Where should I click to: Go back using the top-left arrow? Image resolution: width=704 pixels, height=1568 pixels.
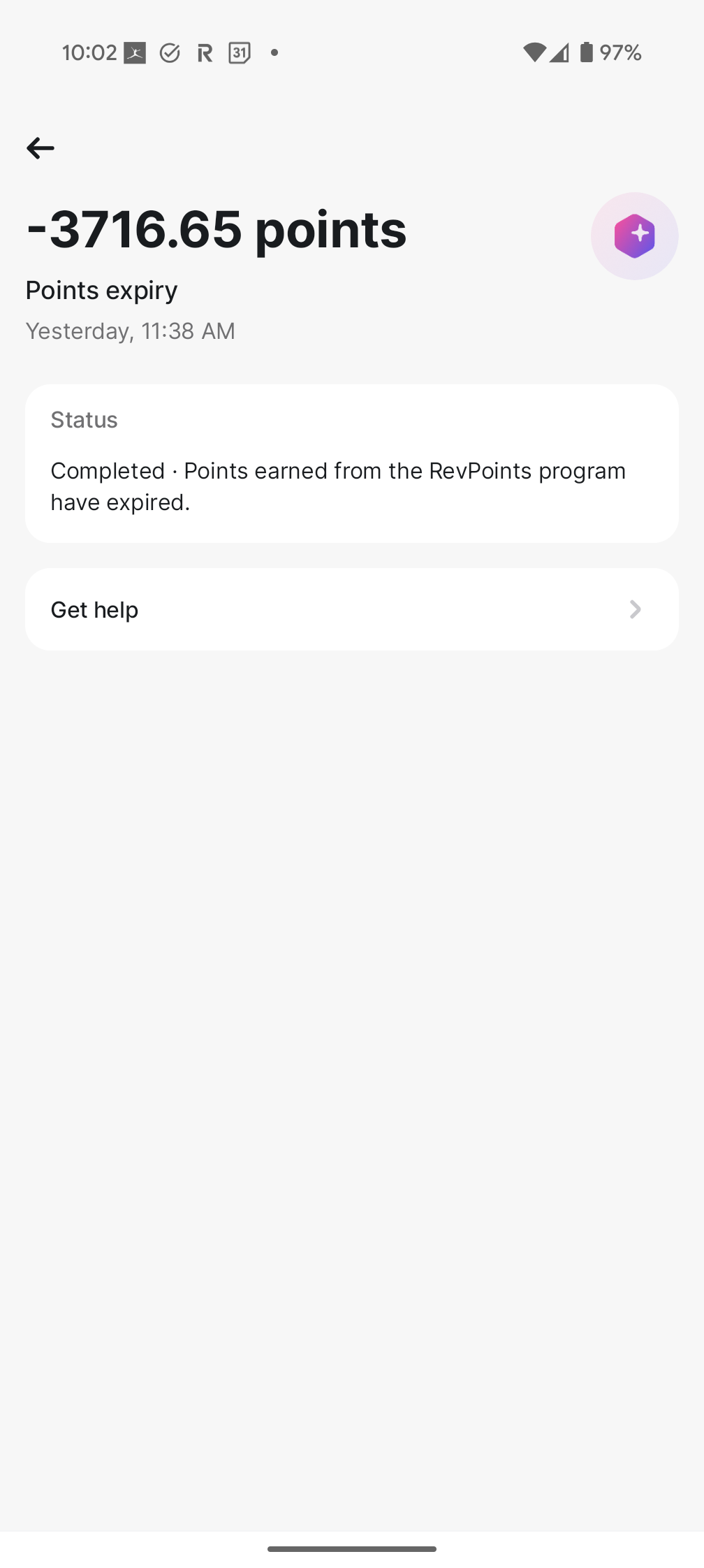41,148
